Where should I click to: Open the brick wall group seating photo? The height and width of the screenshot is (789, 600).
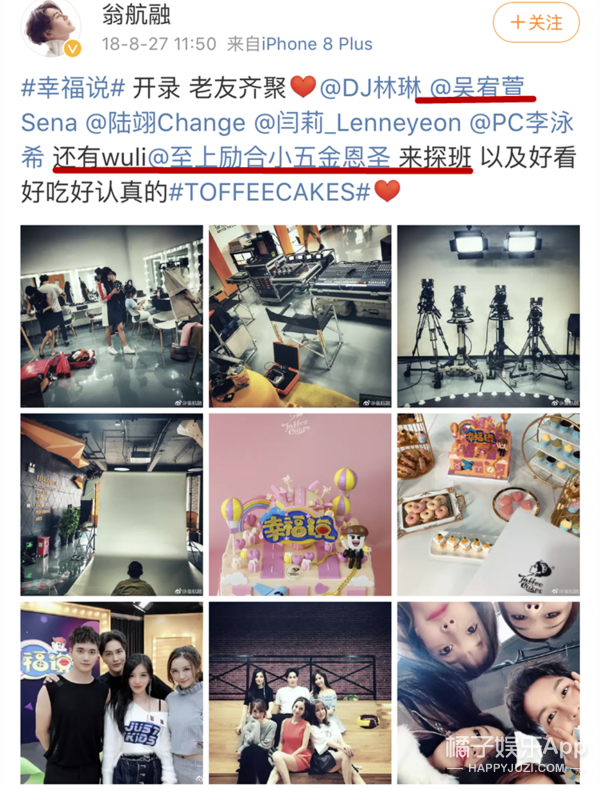coord(299,691)
